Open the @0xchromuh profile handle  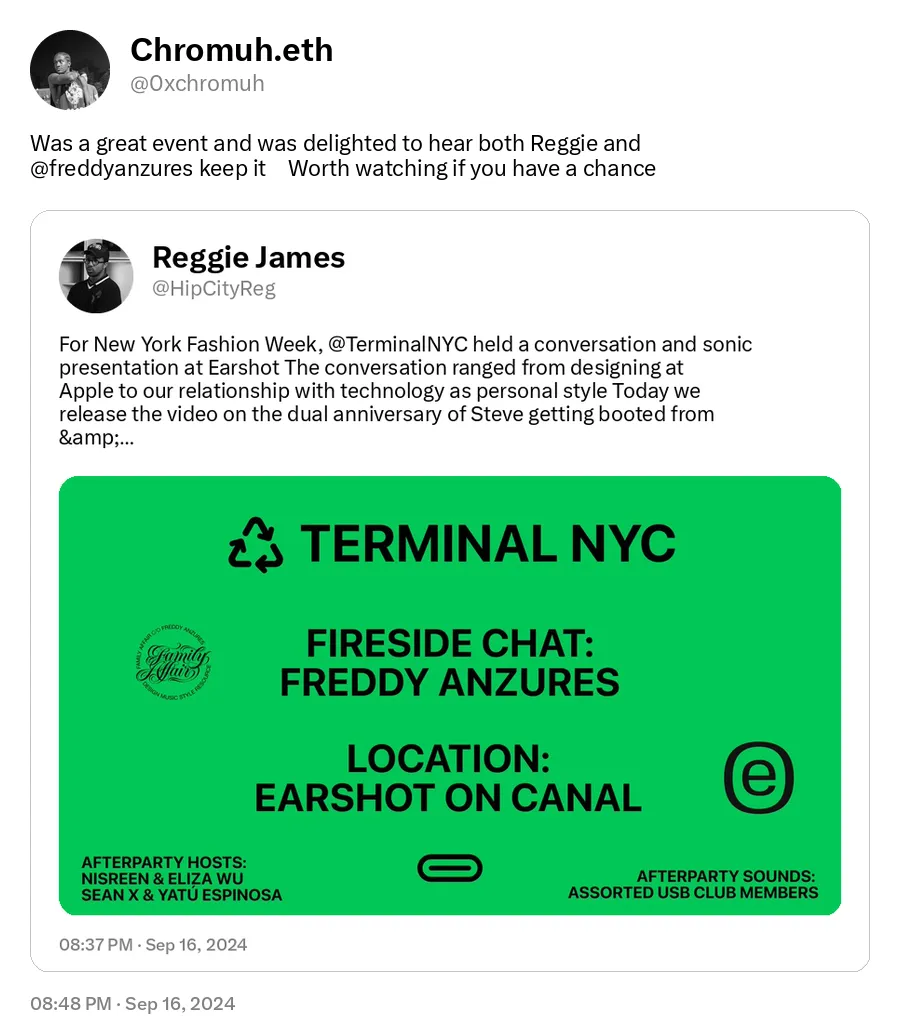click(x=197, y=84)
